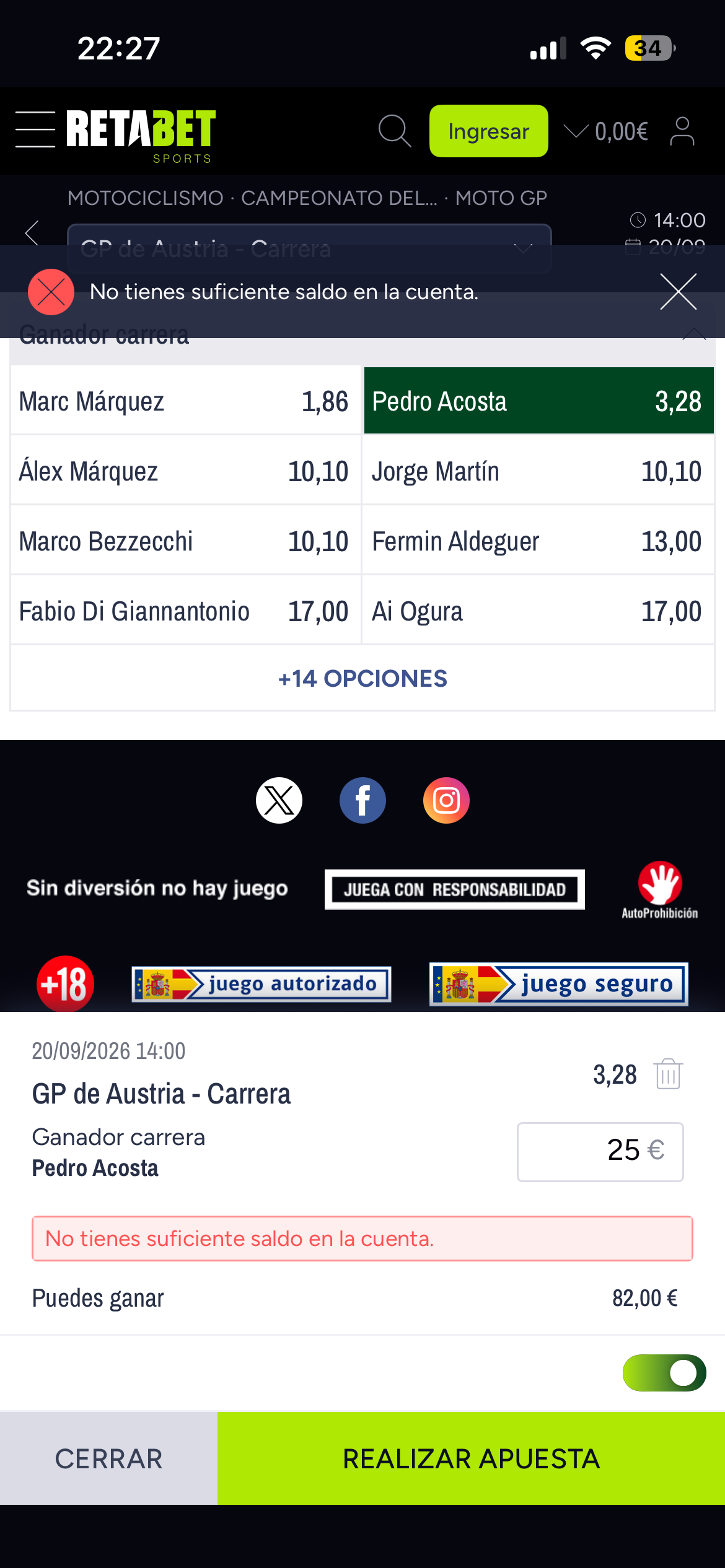
Task: Dismiss the insufficient balance notification
Action: tap(679, 291)
